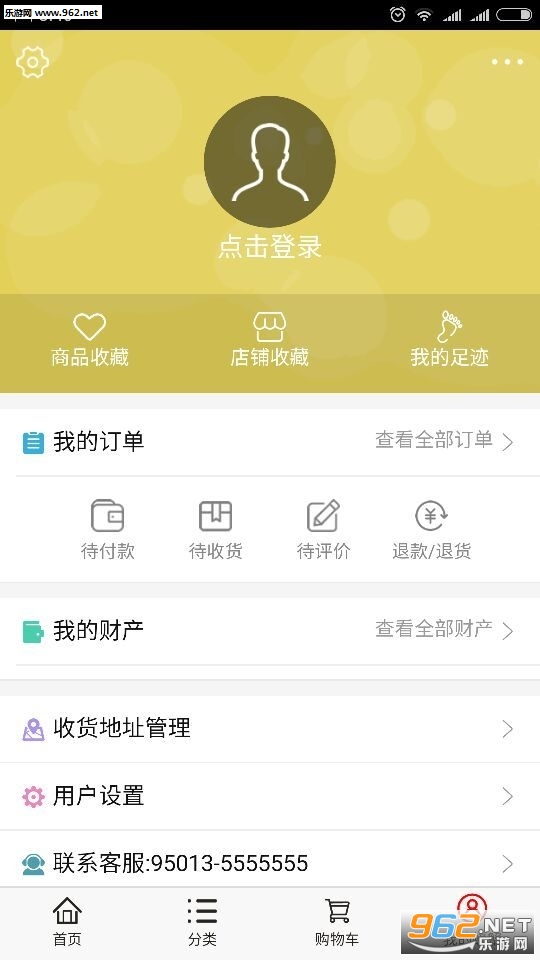Tap the avatar to log in
Screen dimensions: 540x960
point(269,161)
